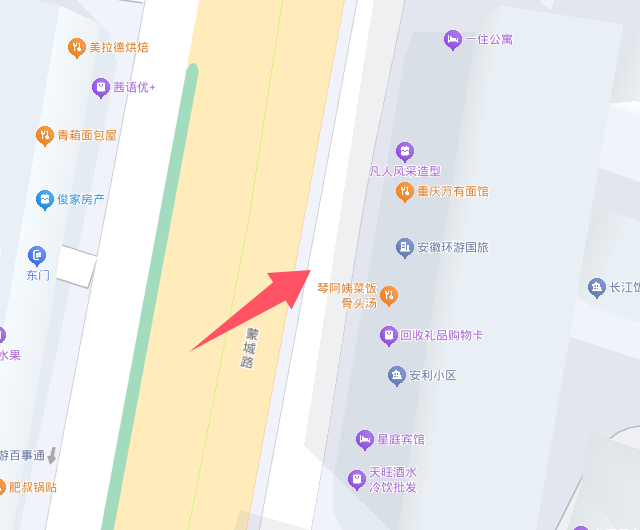Open the 美拉德烘焙 bakery marker

76,47
